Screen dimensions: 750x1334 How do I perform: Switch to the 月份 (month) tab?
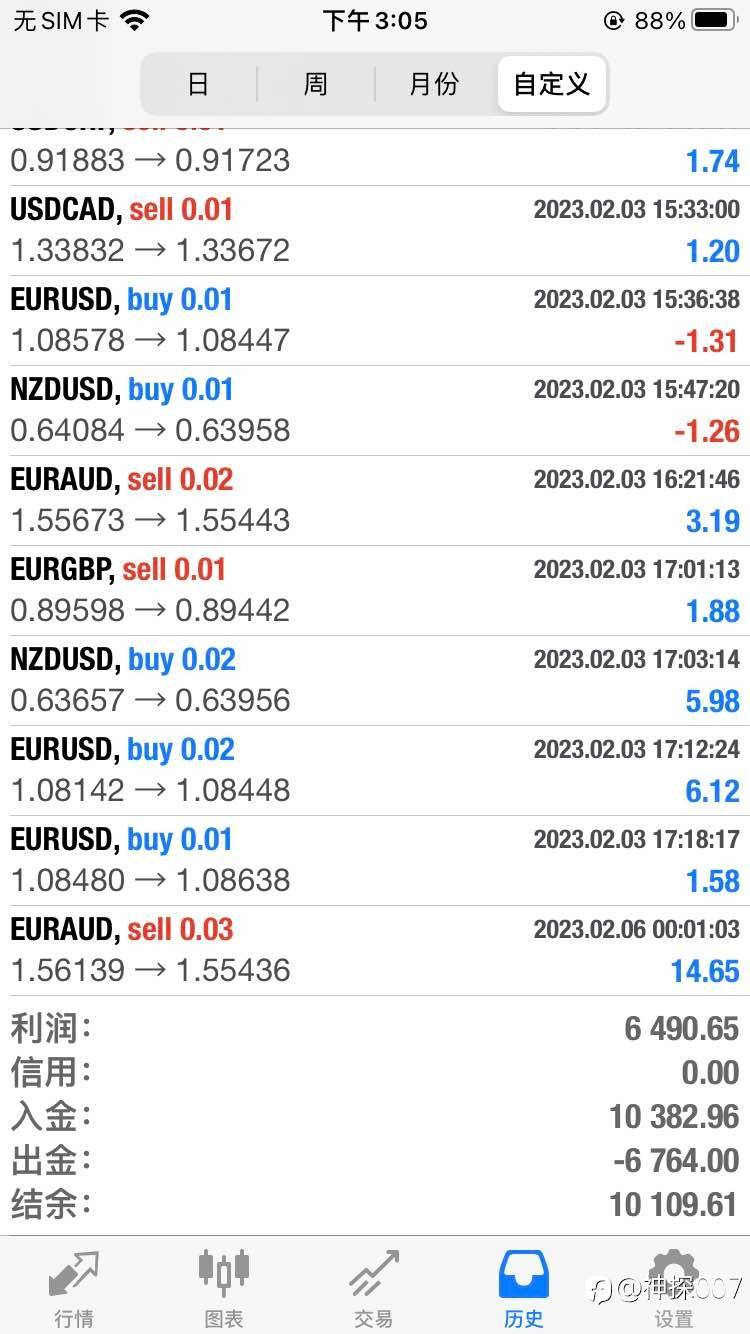coord(434,84)
